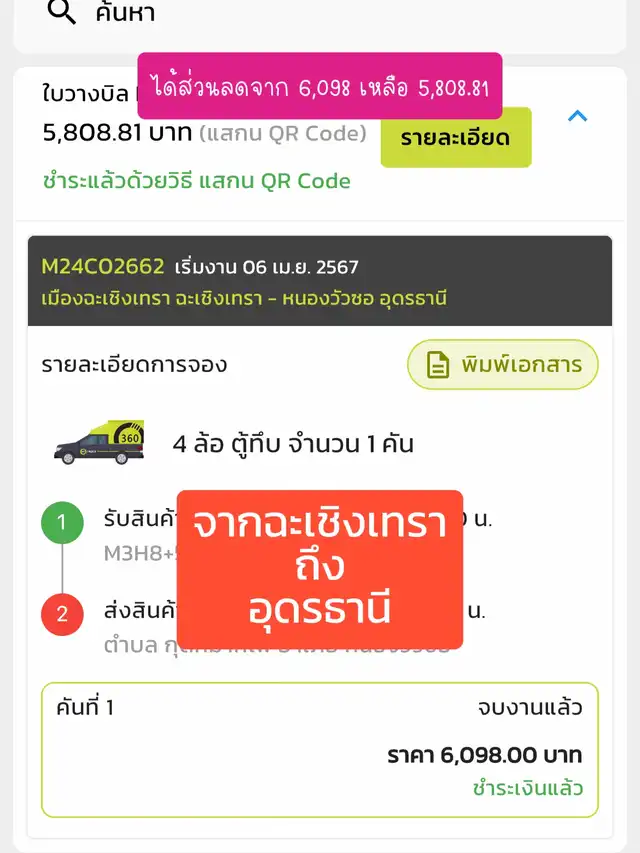Tap the พิมพ์เอกสาร print document button
Screen dimensions: 640x853
tap(503, 365)
